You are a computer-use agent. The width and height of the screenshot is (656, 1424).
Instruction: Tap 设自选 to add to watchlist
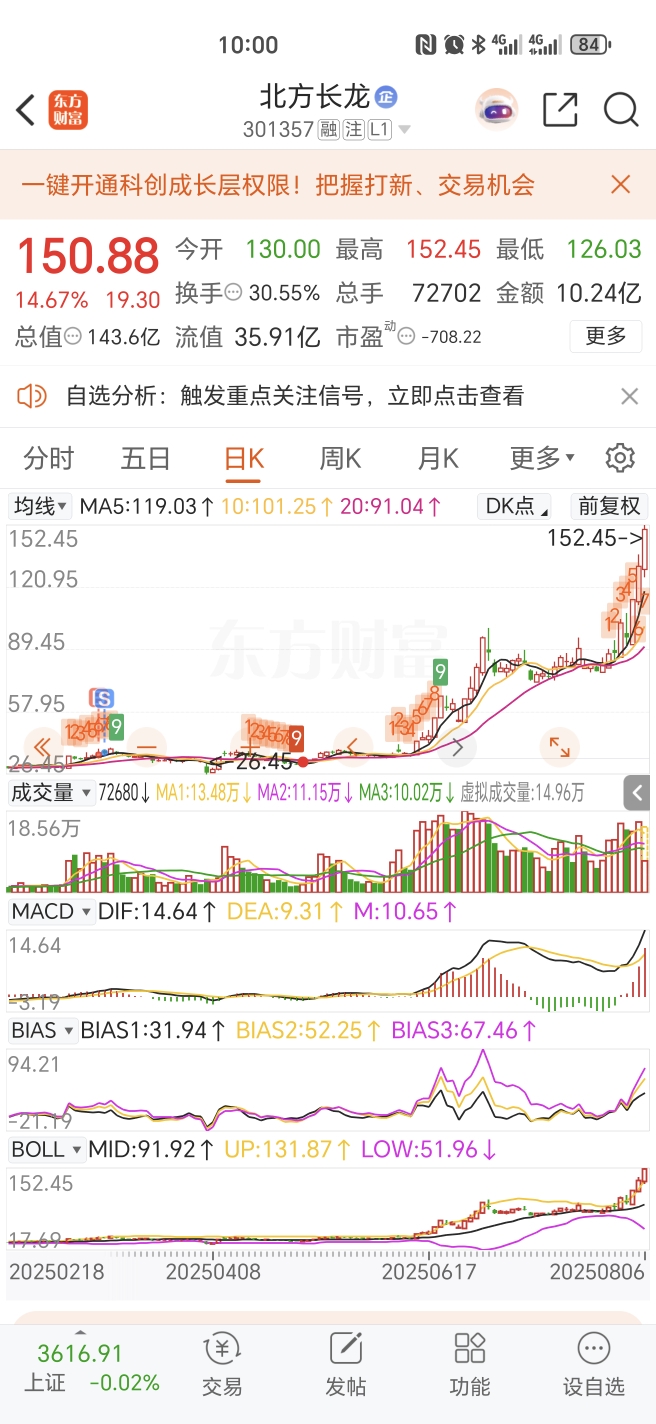594,1365
